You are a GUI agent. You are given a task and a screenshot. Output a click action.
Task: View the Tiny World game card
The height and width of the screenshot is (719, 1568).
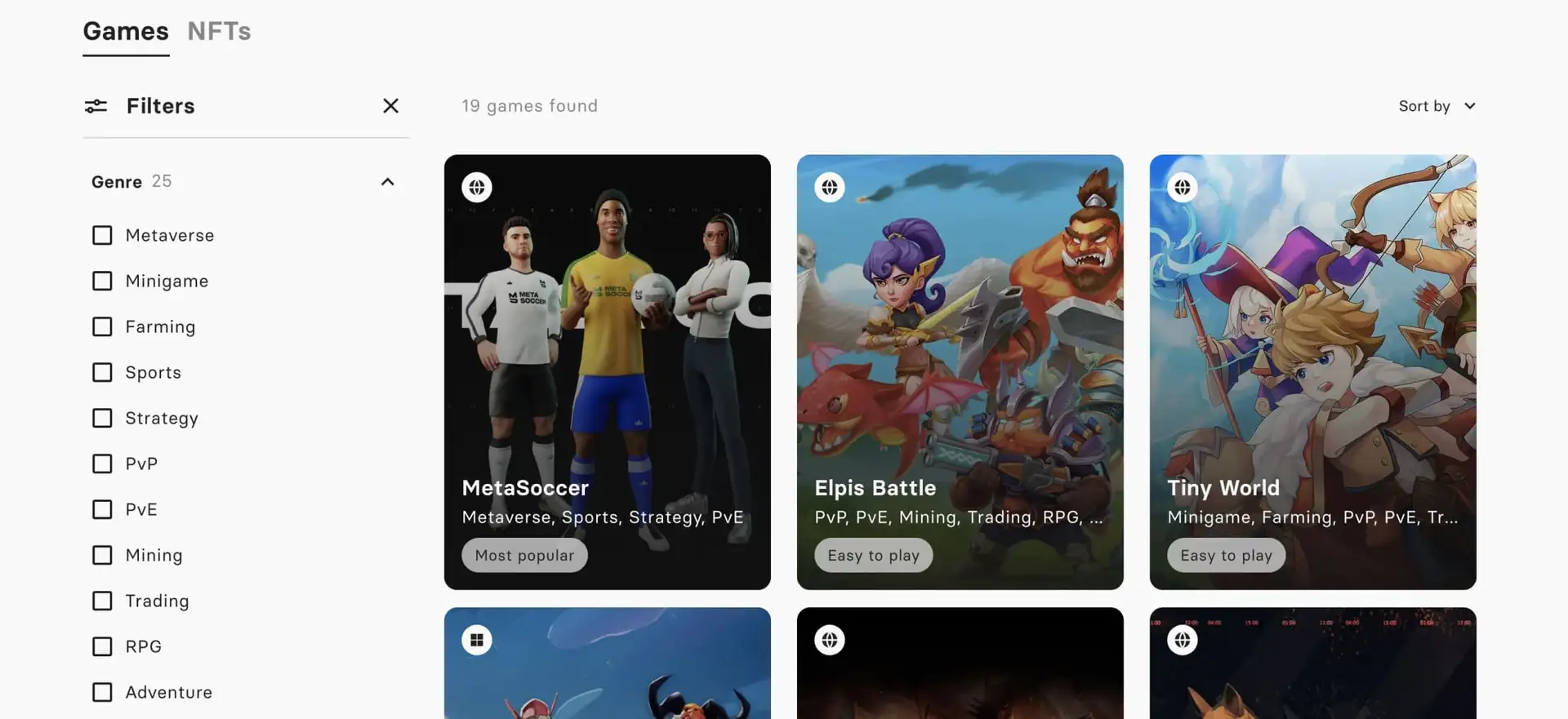click(1312, 371)
